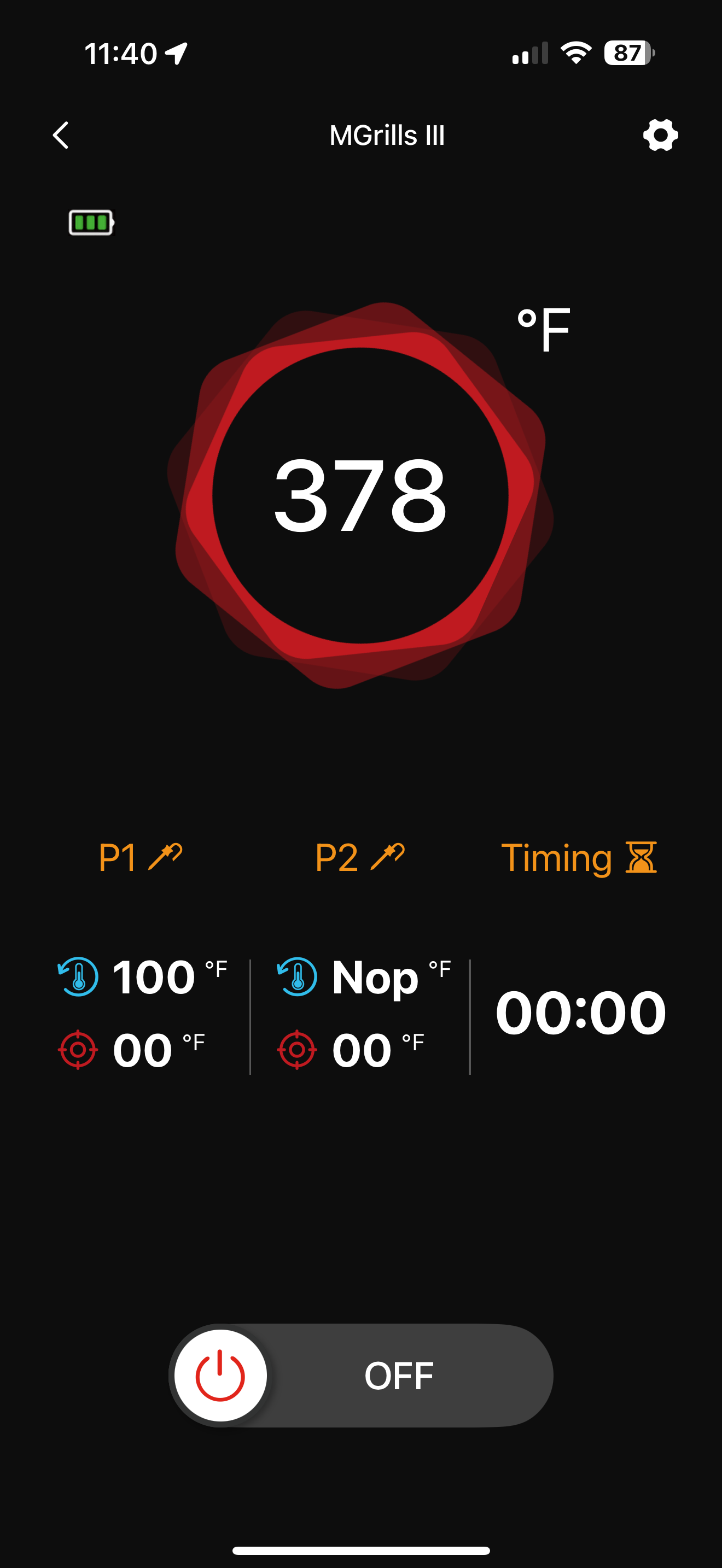Go back from MGrills III screen
722x1568 pixels.
tap(61, 135)
